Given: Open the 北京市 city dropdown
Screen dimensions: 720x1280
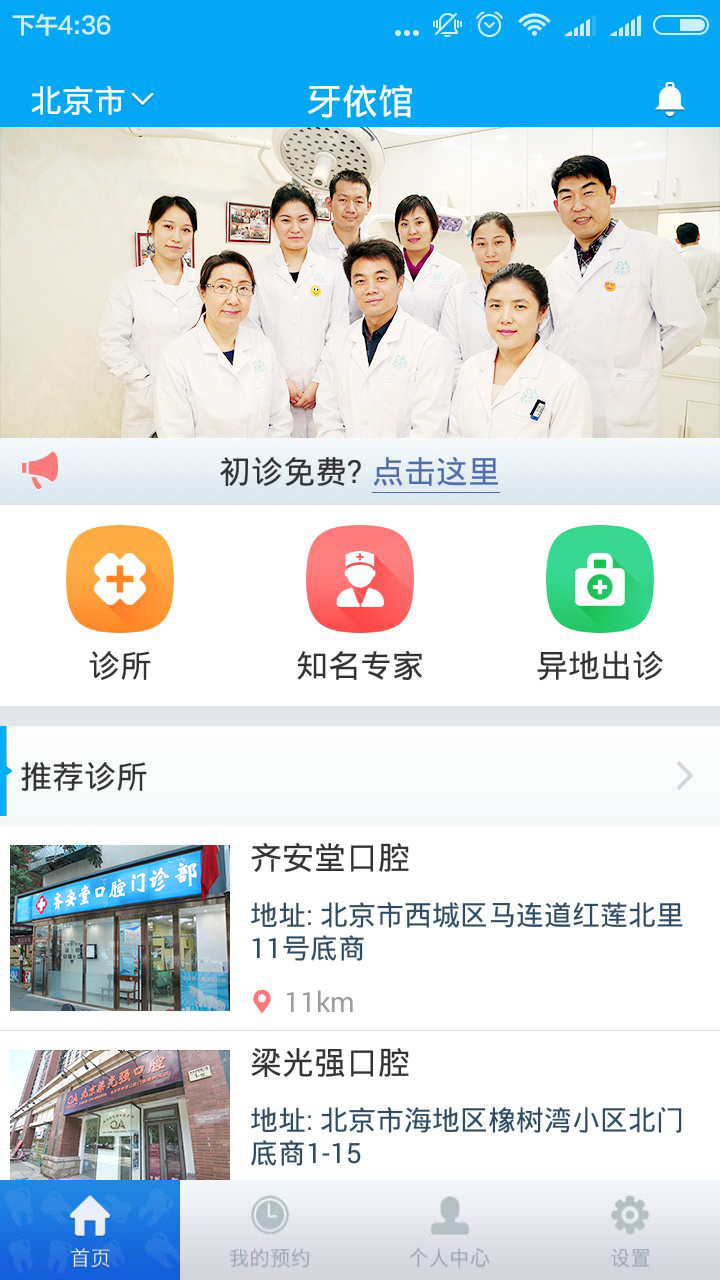Looking at the screenshot, I should coord(92,100).
